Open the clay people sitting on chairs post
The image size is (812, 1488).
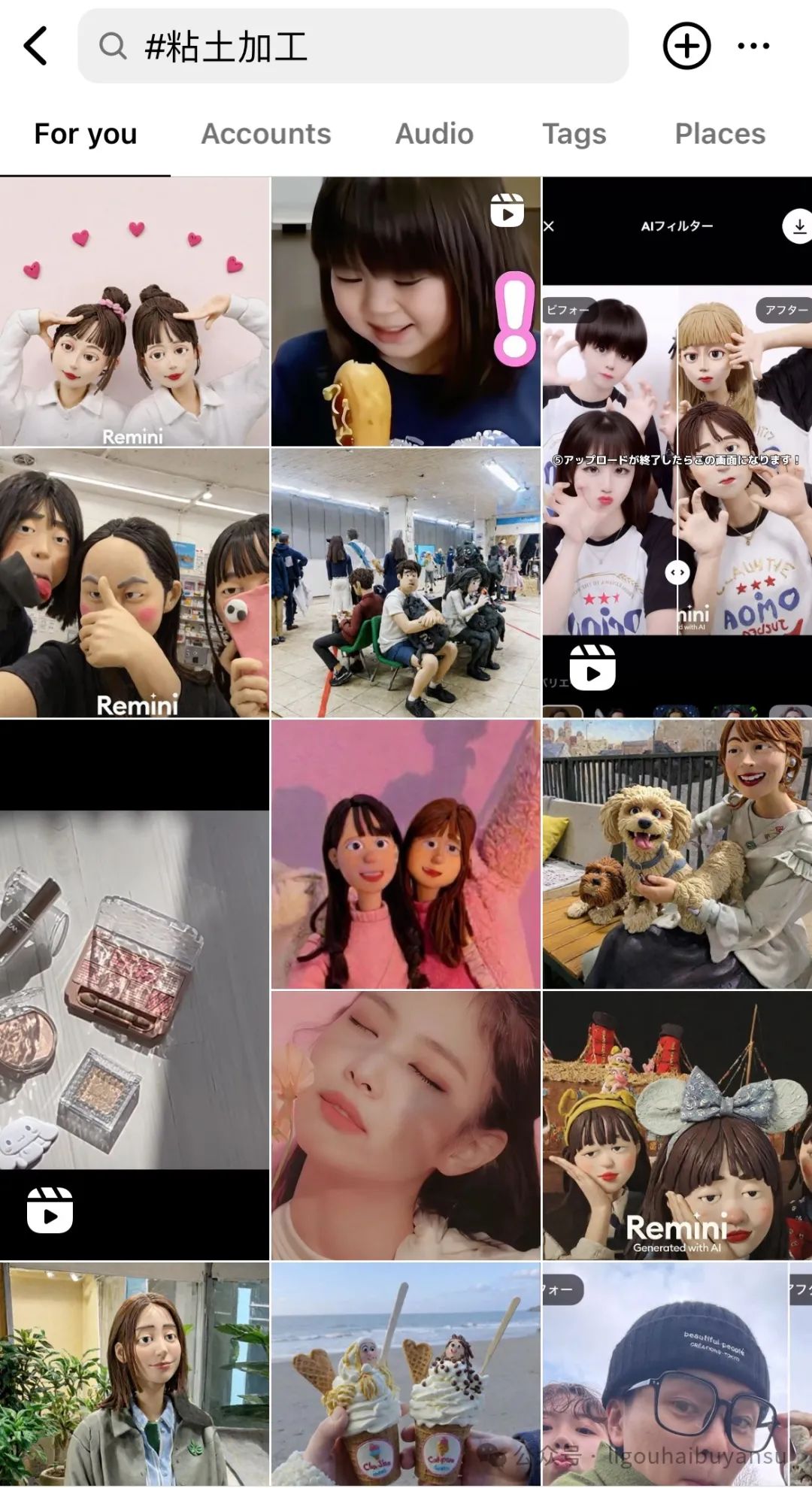point(405,583)
